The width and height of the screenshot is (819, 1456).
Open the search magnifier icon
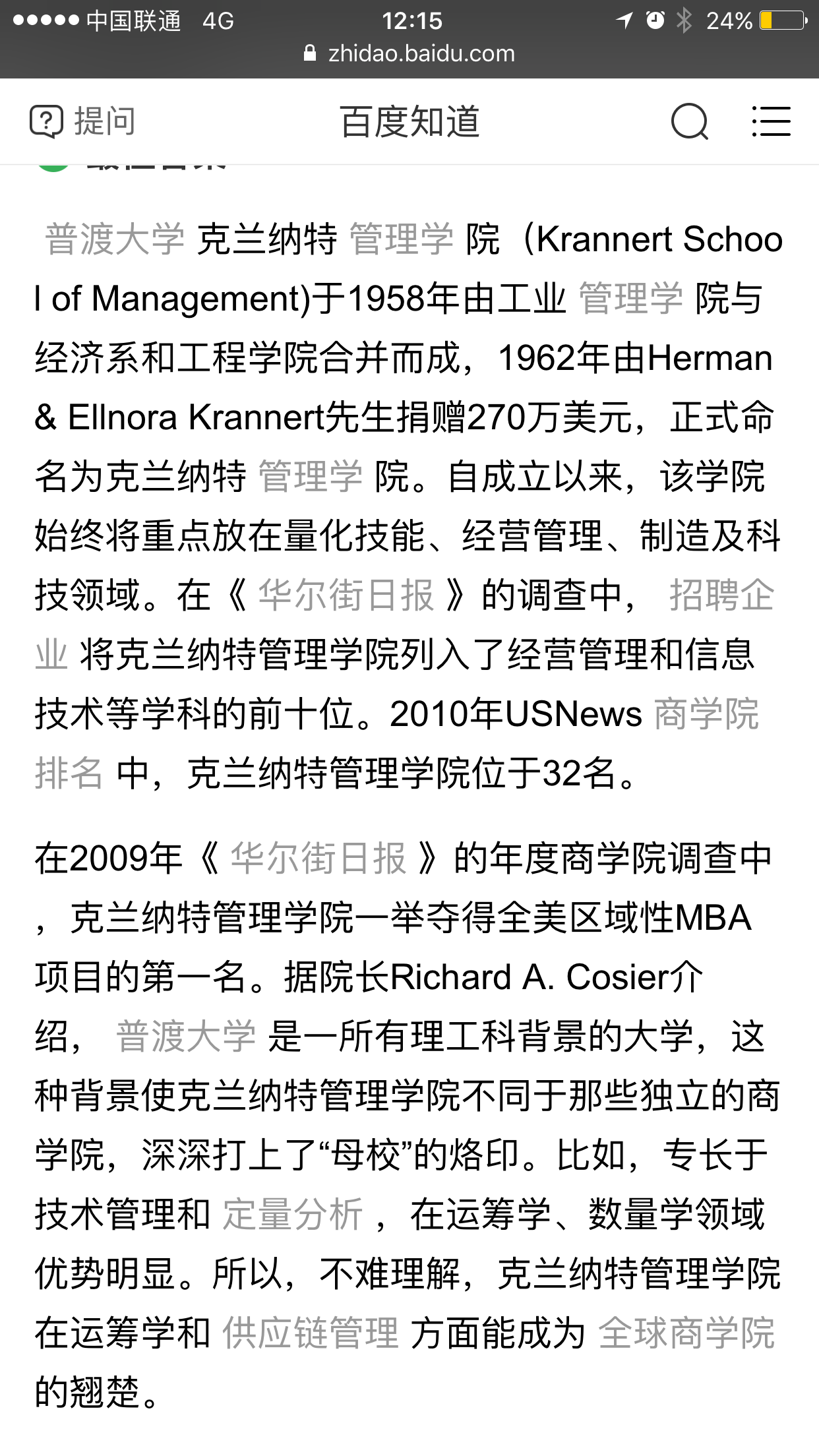(x=689, y=122)
